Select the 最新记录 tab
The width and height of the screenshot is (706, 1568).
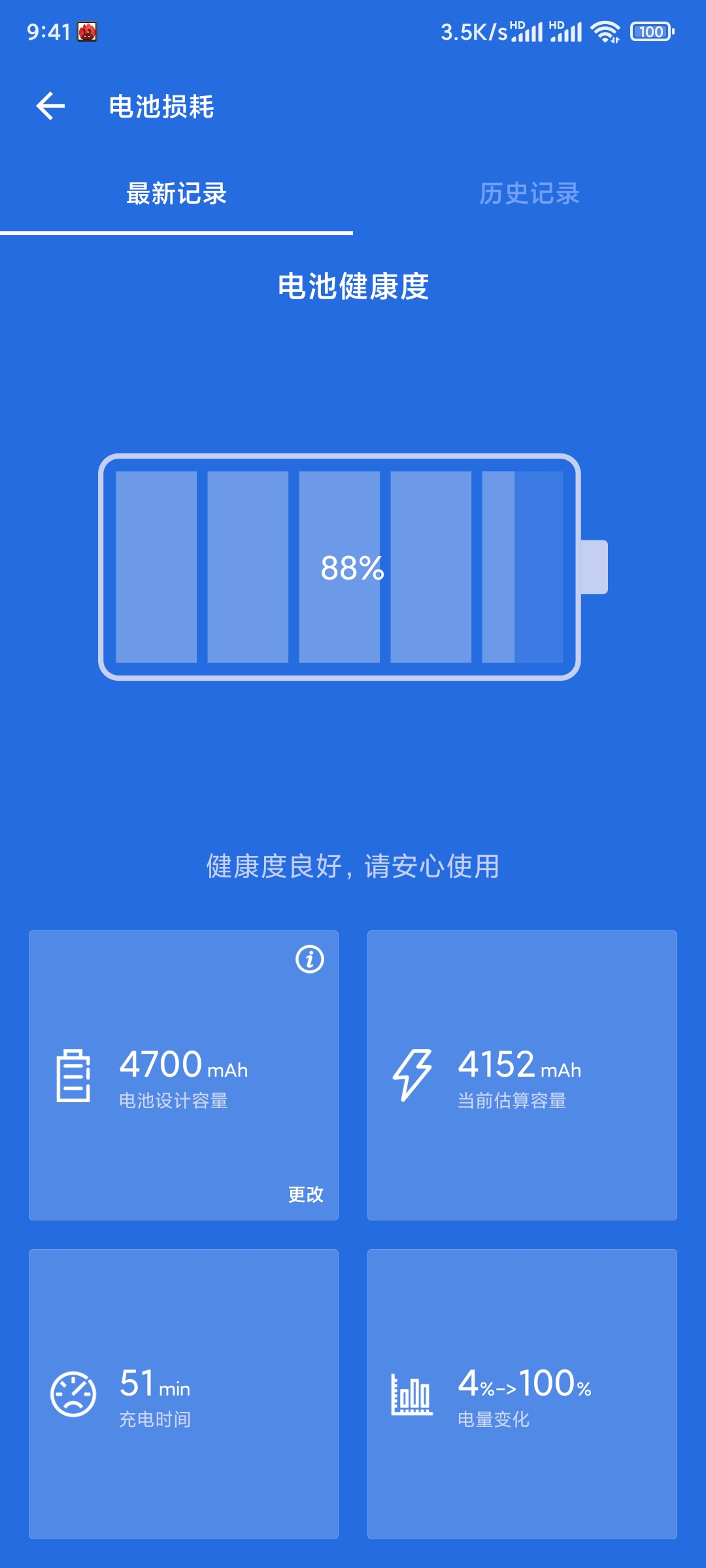click(x=176, y=193)
